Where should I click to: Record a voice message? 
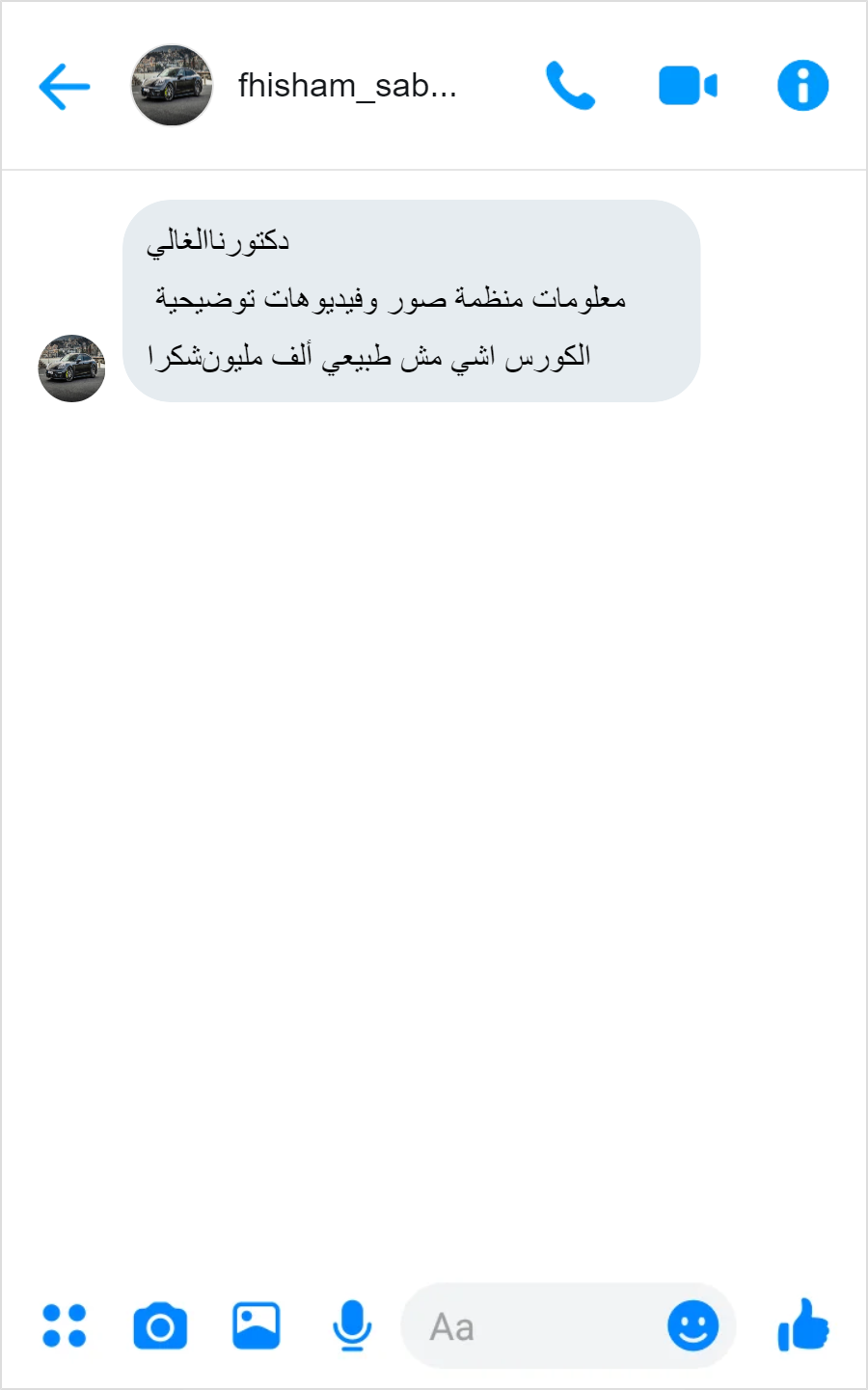pyautogui.click(x=352, y=1325)
